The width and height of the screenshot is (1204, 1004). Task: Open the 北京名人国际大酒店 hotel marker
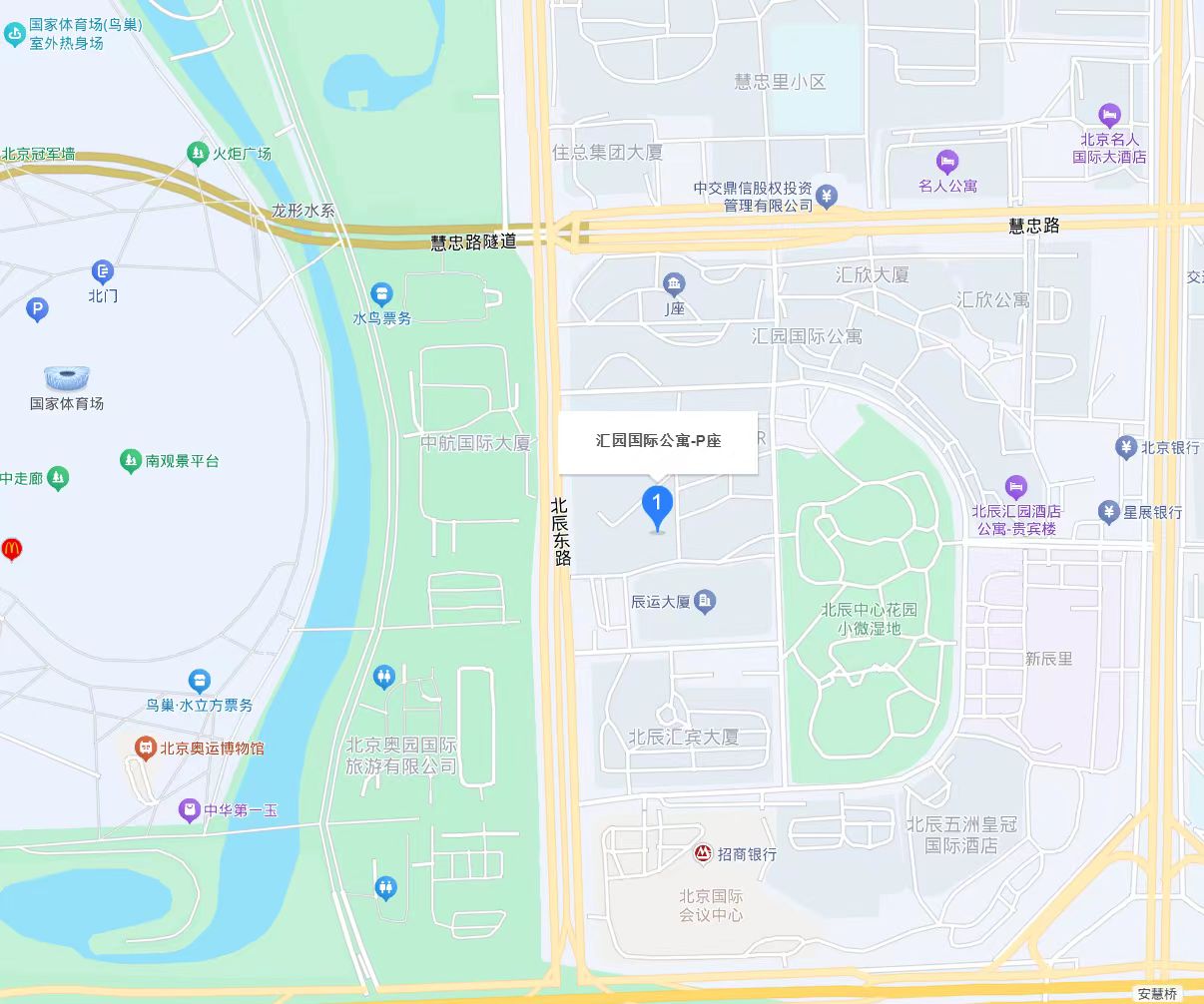(x=1109, y=115)
